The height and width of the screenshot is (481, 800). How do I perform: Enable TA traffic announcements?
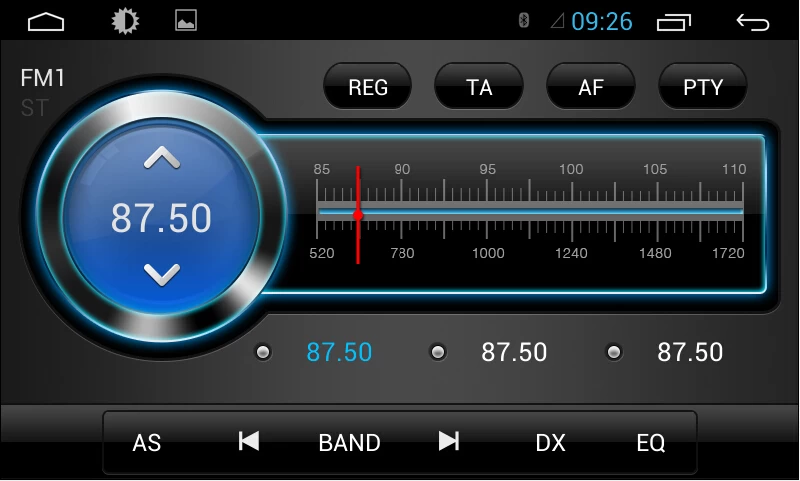(x=479, y=87)
